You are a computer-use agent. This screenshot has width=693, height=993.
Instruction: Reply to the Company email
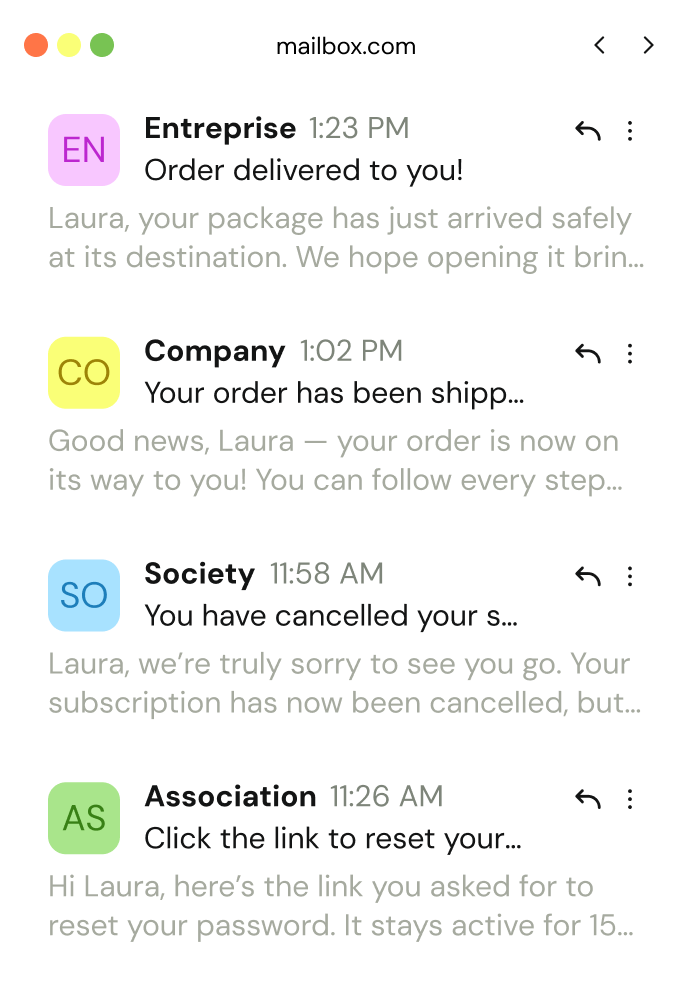(588, 353)
